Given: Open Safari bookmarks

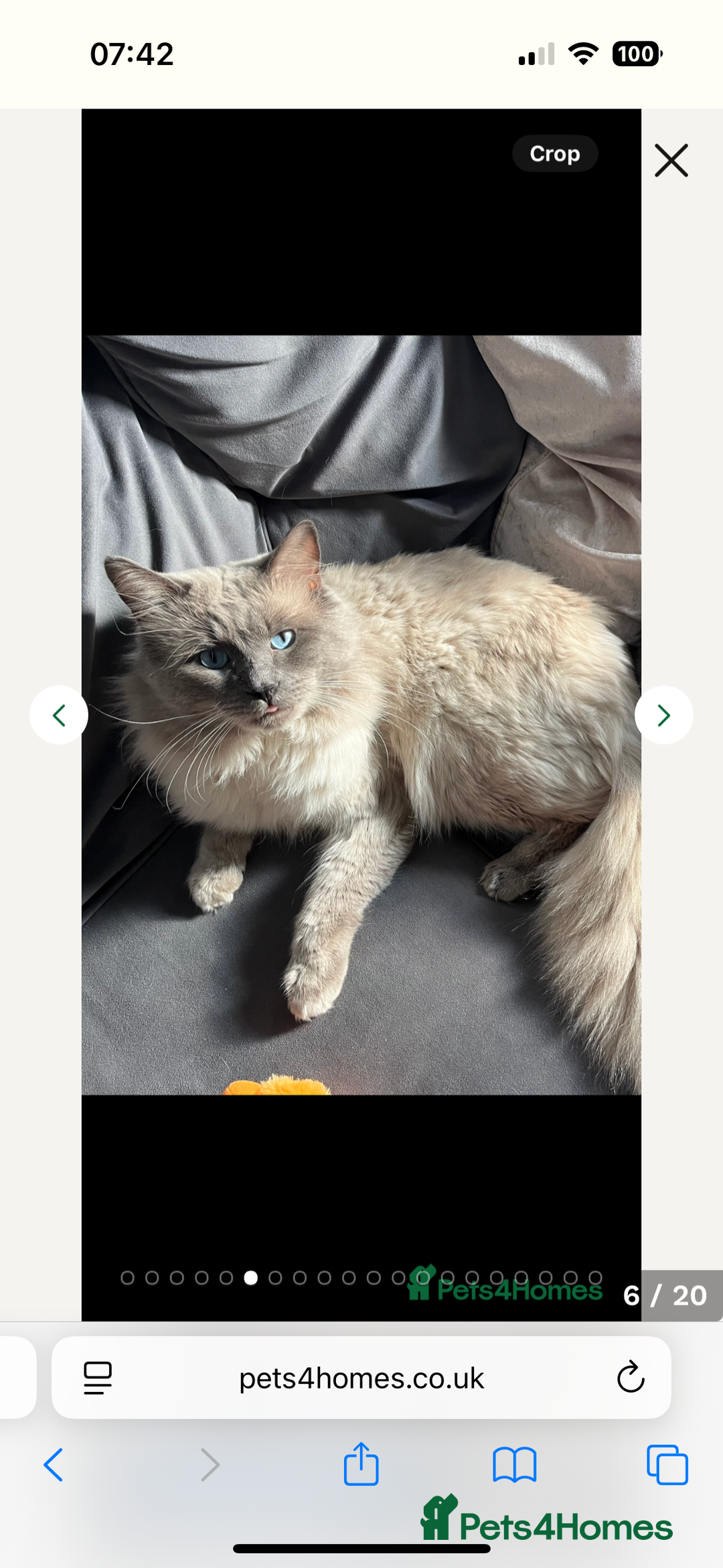Looking at the screenshot, I should tap(514, 1465).
